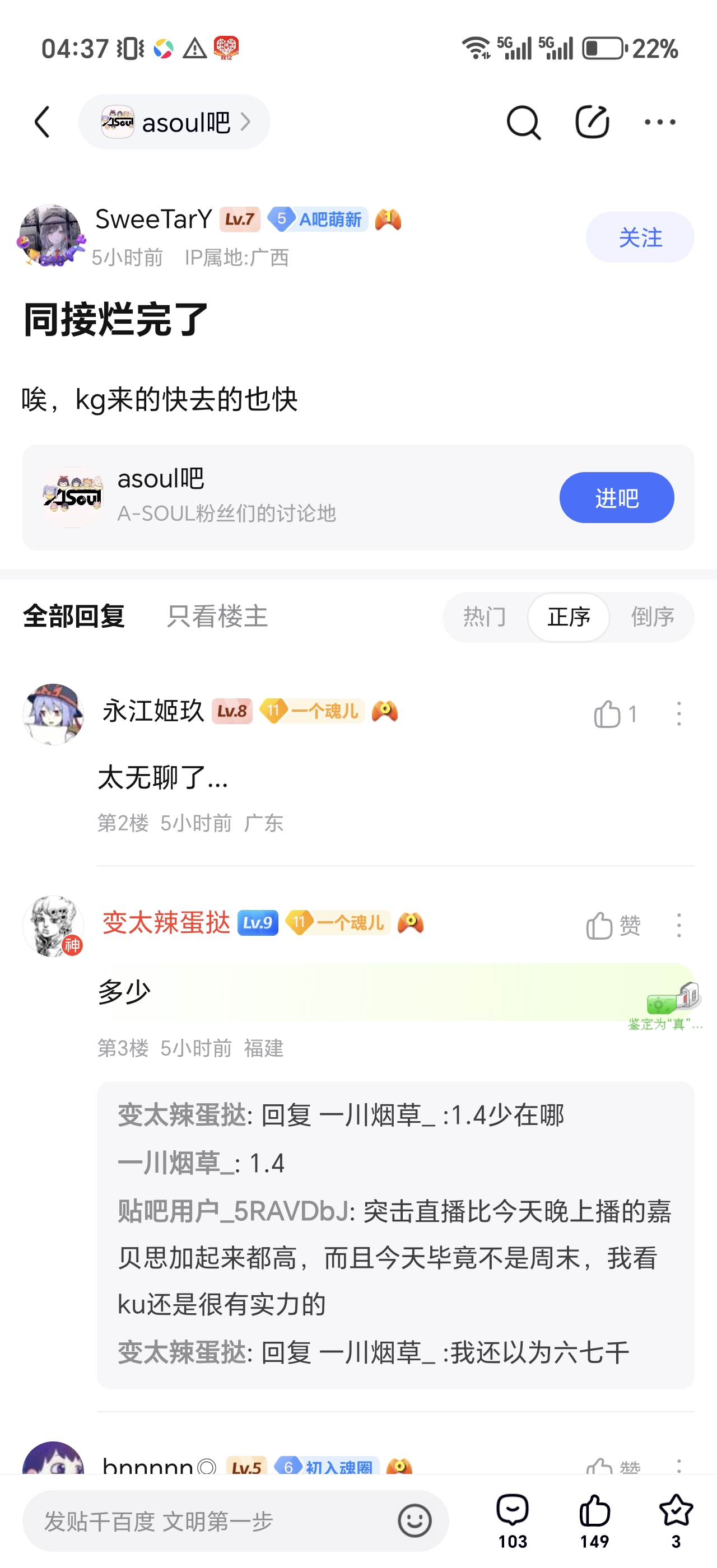Open more options on 变太辣蛋挞's reply
Screen dimensions: 717x1568
(679, 926)
